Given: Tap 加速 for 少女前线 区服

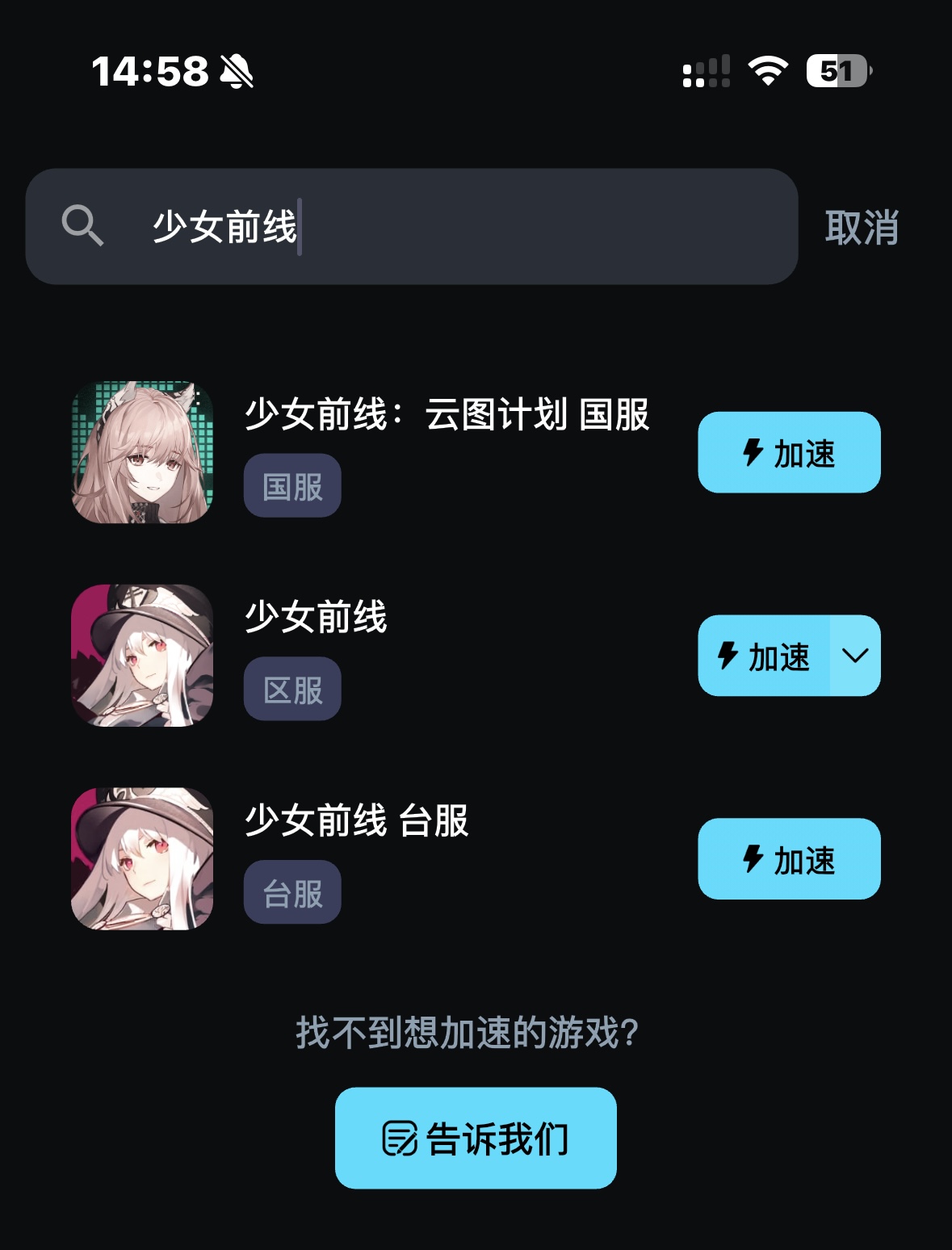Looking at the screenshot, I should 764,656.
